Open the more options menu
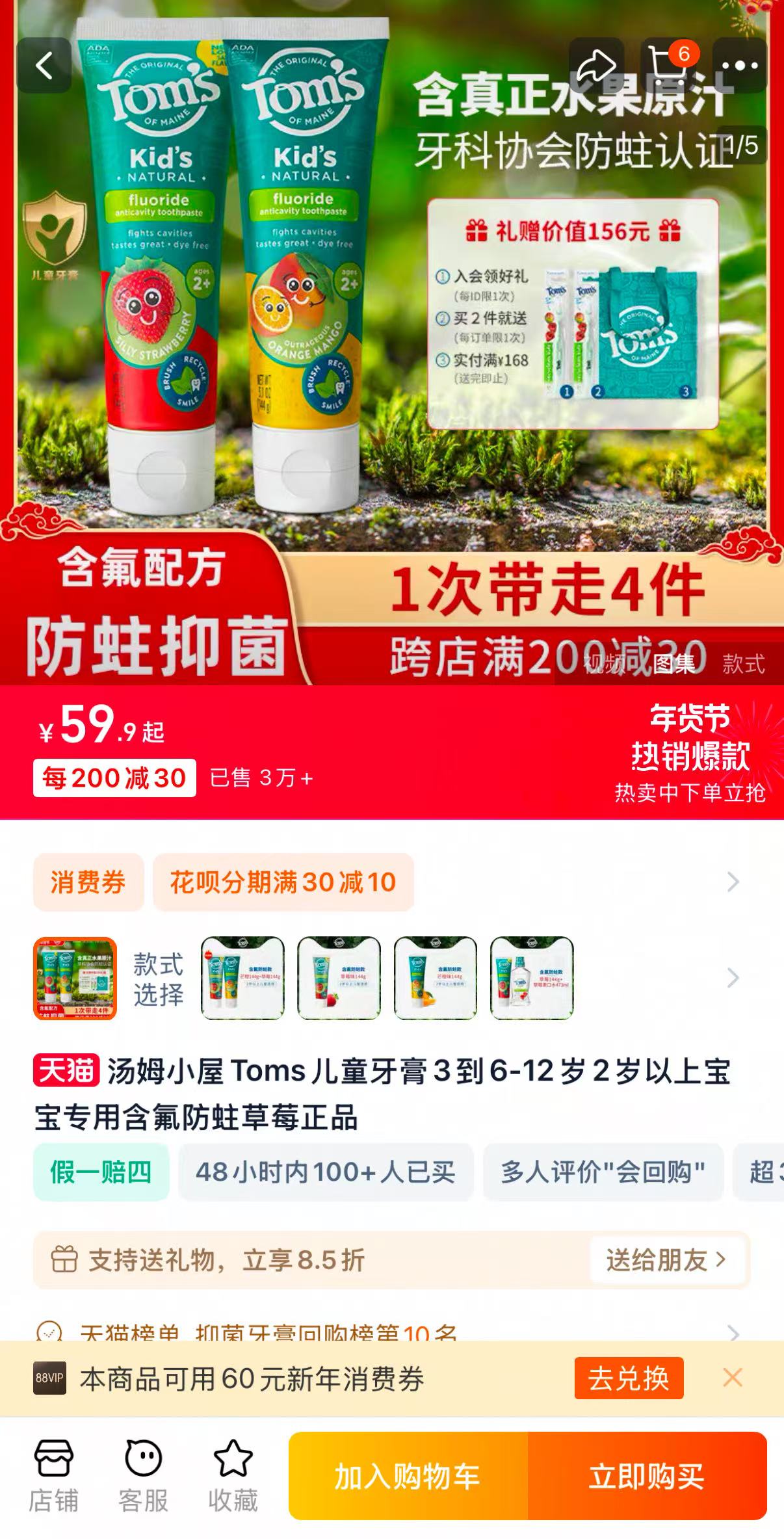784x1539 pixels. coord(740,66)
